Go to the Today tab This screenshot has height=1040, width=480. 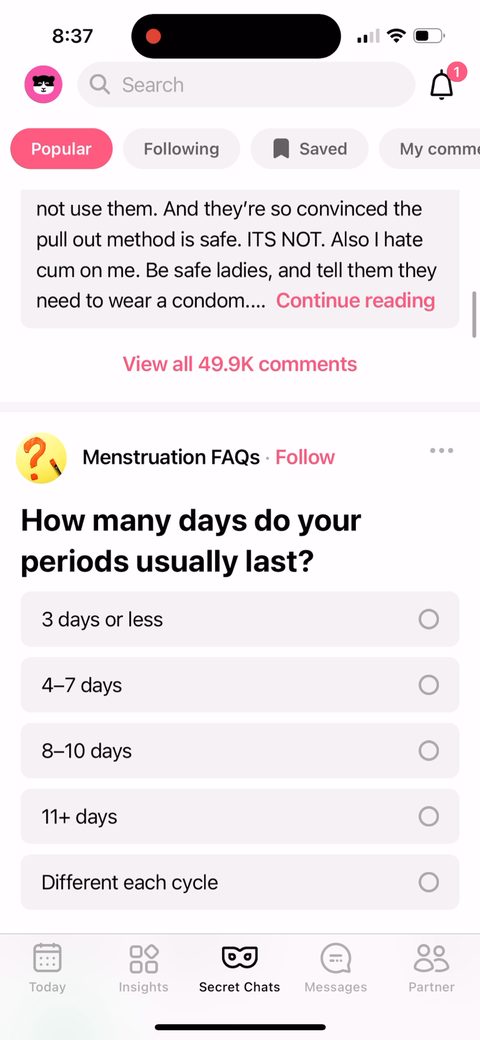pos(48,967)
